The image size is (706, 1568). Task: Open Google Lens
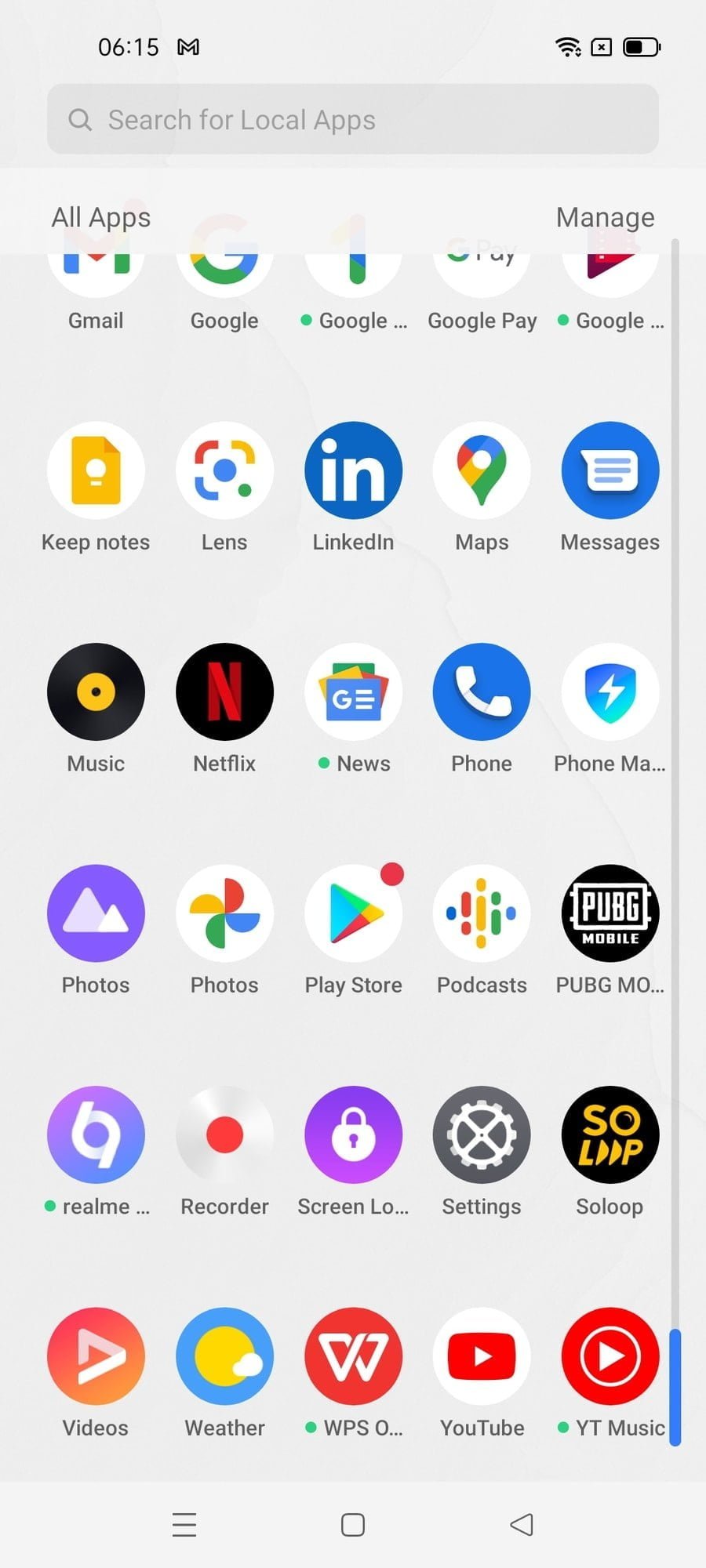pyautogui.click(x=224, y=471)
